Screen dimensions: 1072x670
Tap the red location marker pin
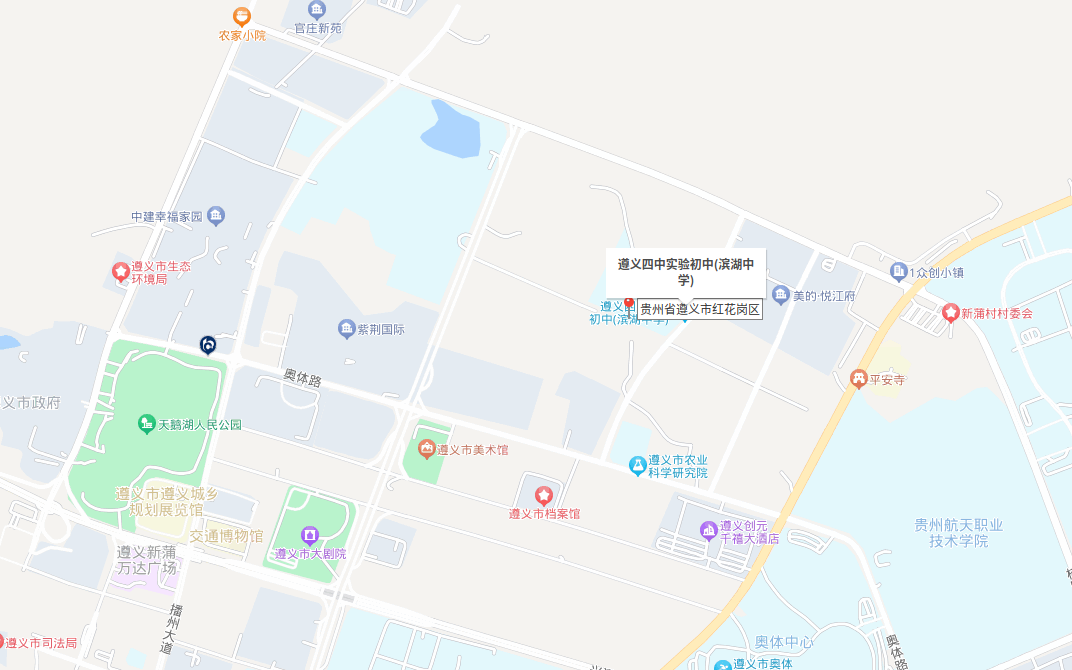coord(629,303)
